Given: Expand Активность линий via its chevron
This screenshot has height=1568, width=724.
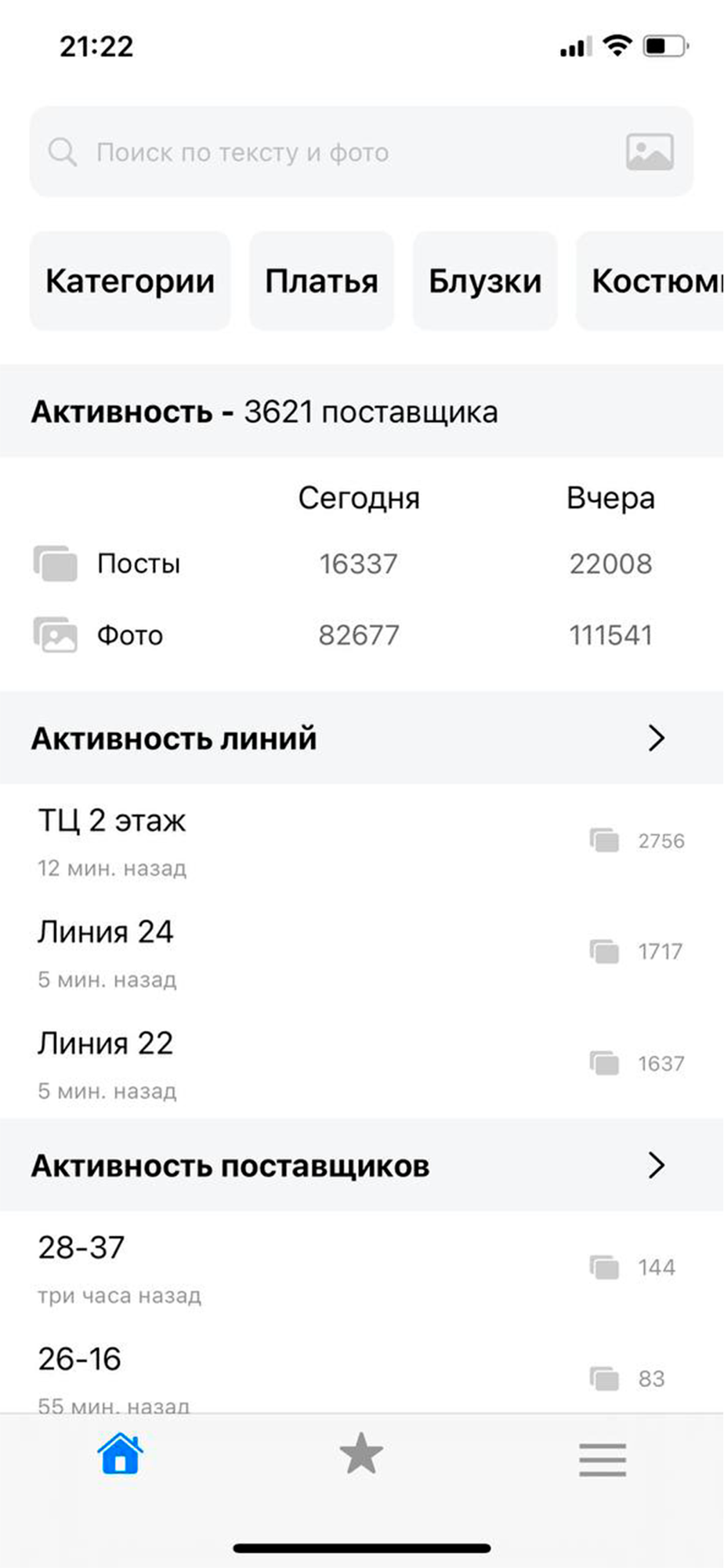Looking at the screenshot, I should 655,738.
